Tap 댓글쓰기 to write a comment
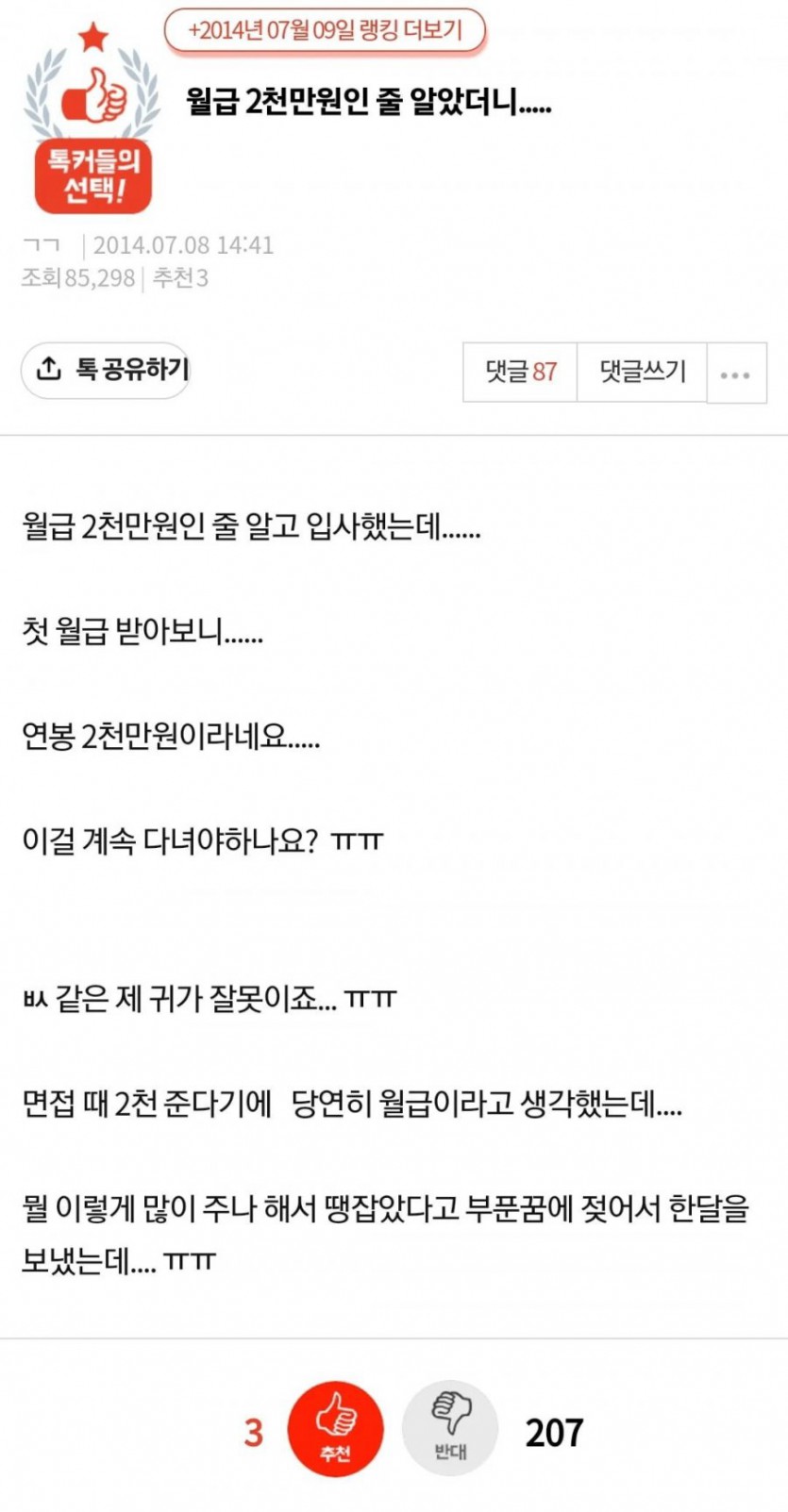The image size is (788, 1512). click(642, 372)
